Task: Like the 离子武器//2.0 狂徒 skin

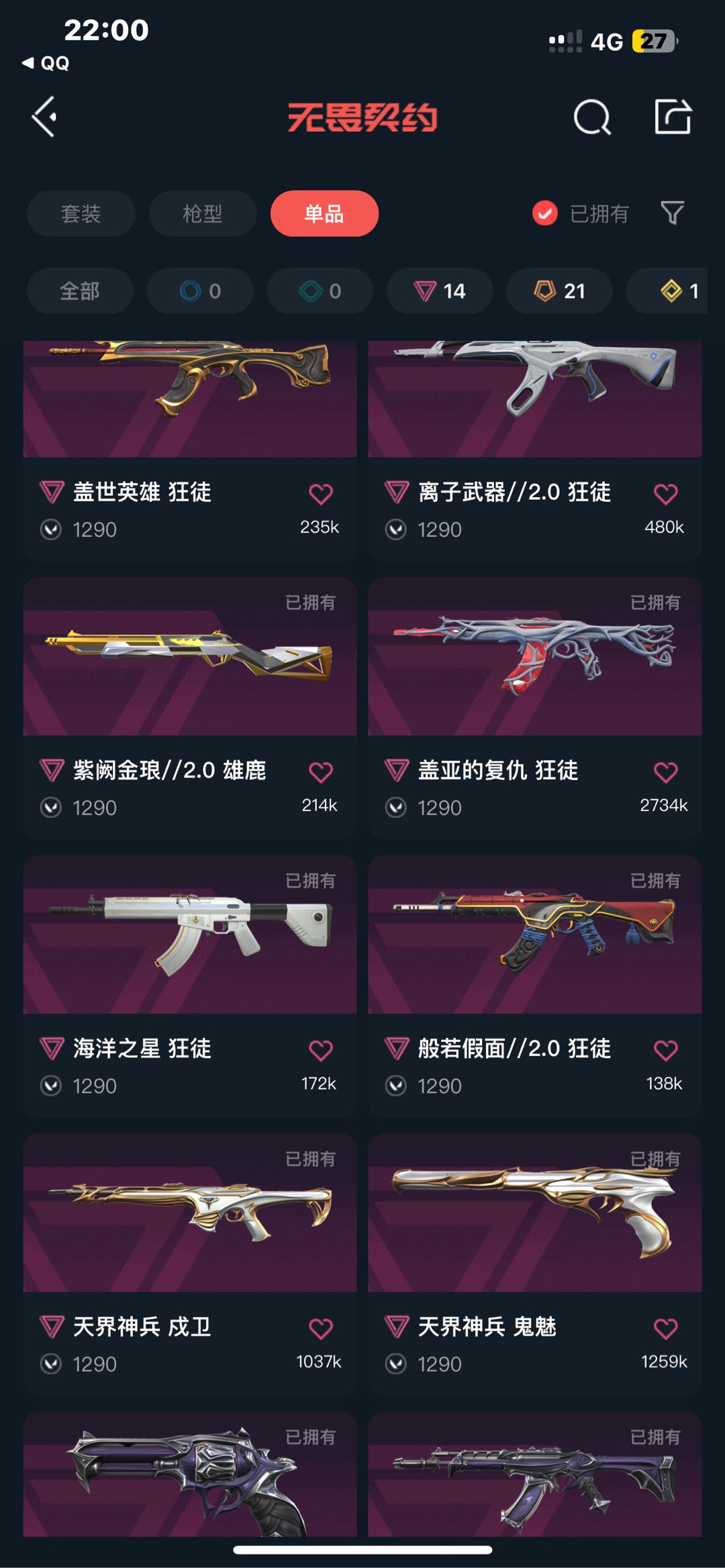Action: [x=665, y=494]
